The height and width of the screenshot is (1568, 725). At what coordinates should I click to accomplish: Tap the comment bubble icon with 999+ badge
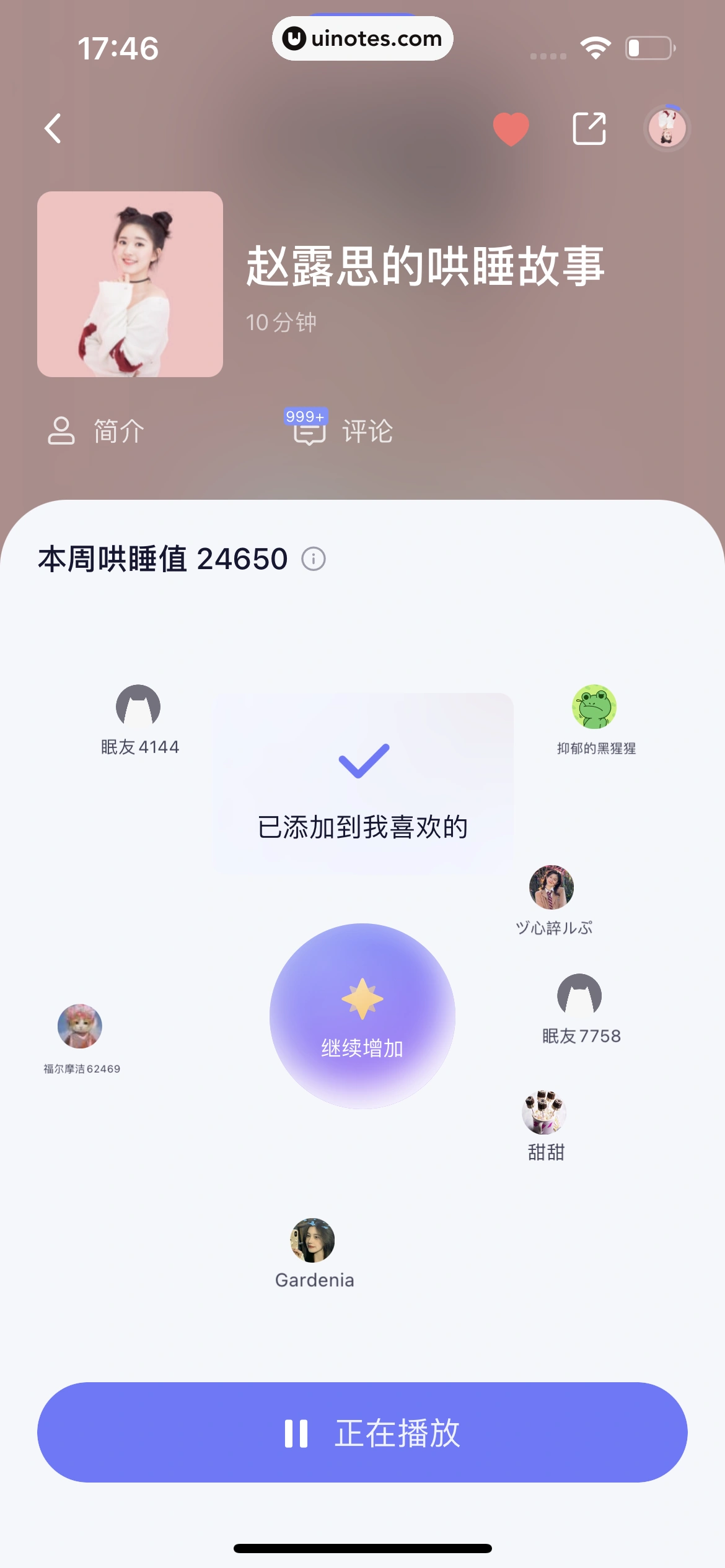click(309, 432)
